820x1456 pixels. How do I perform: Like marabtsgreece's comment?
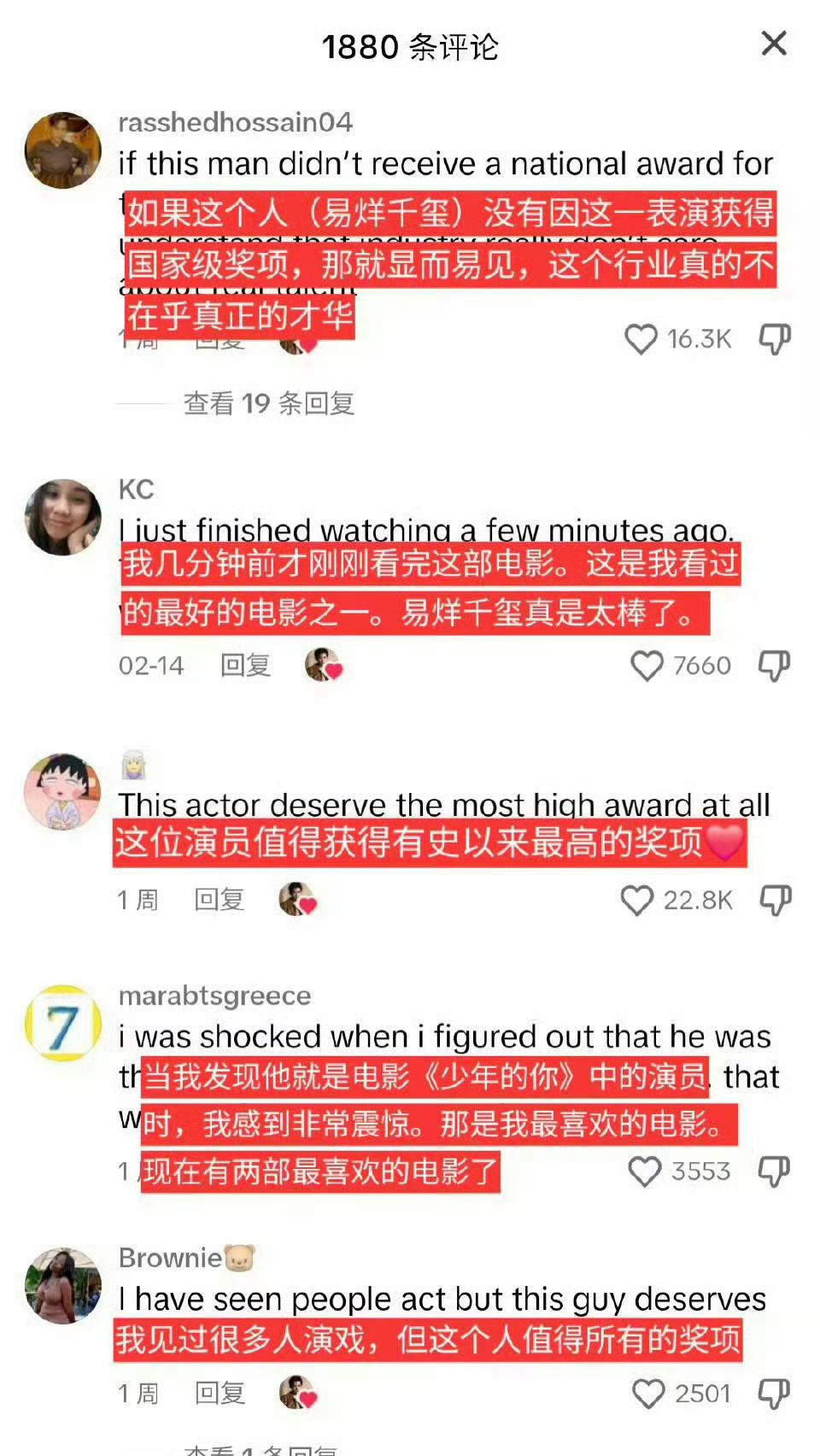[645, 1171]
